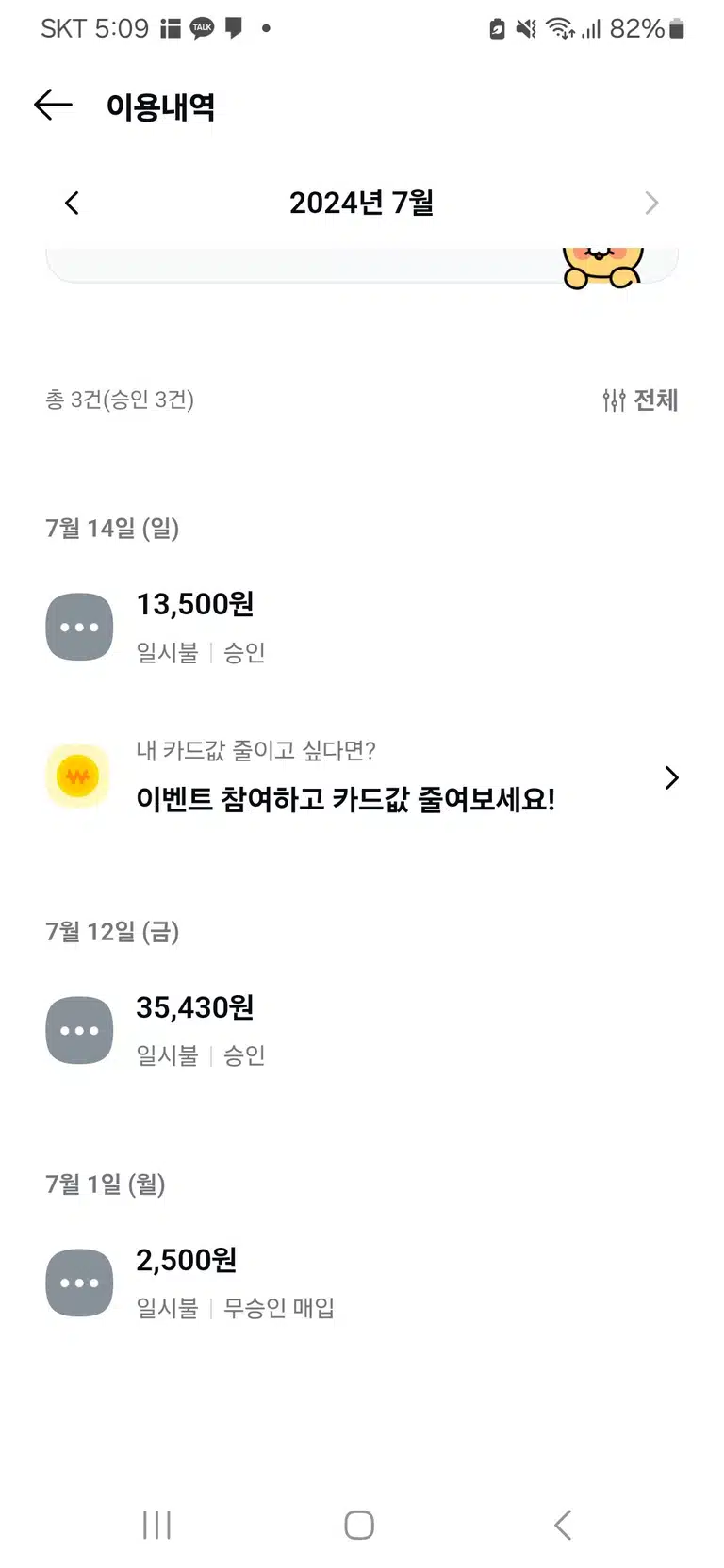Go back from 이용내역 screen
Screen dimensions: 724x1568
53,105
